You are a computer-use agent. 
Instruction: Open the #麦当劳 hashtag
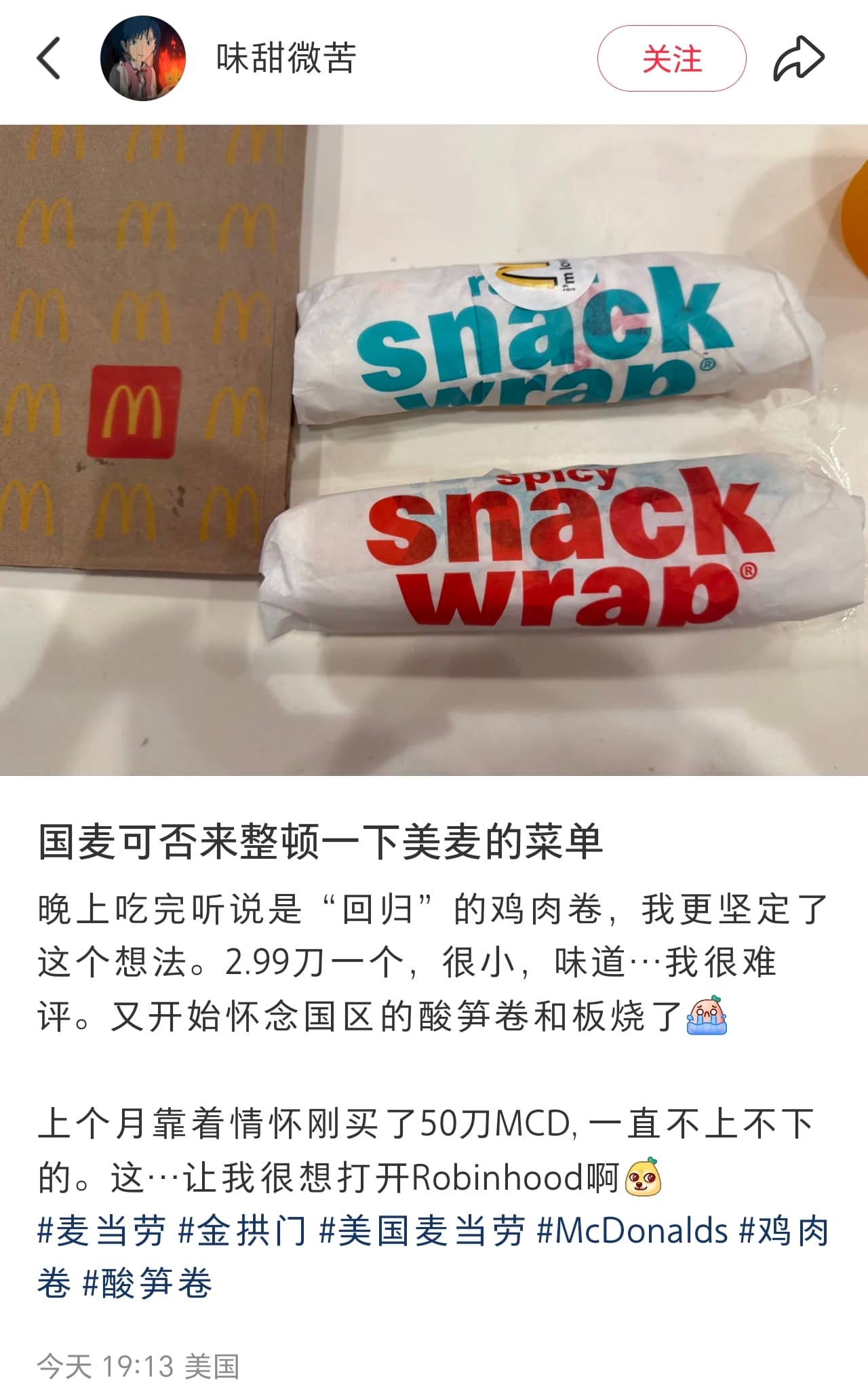[102, 1230]
